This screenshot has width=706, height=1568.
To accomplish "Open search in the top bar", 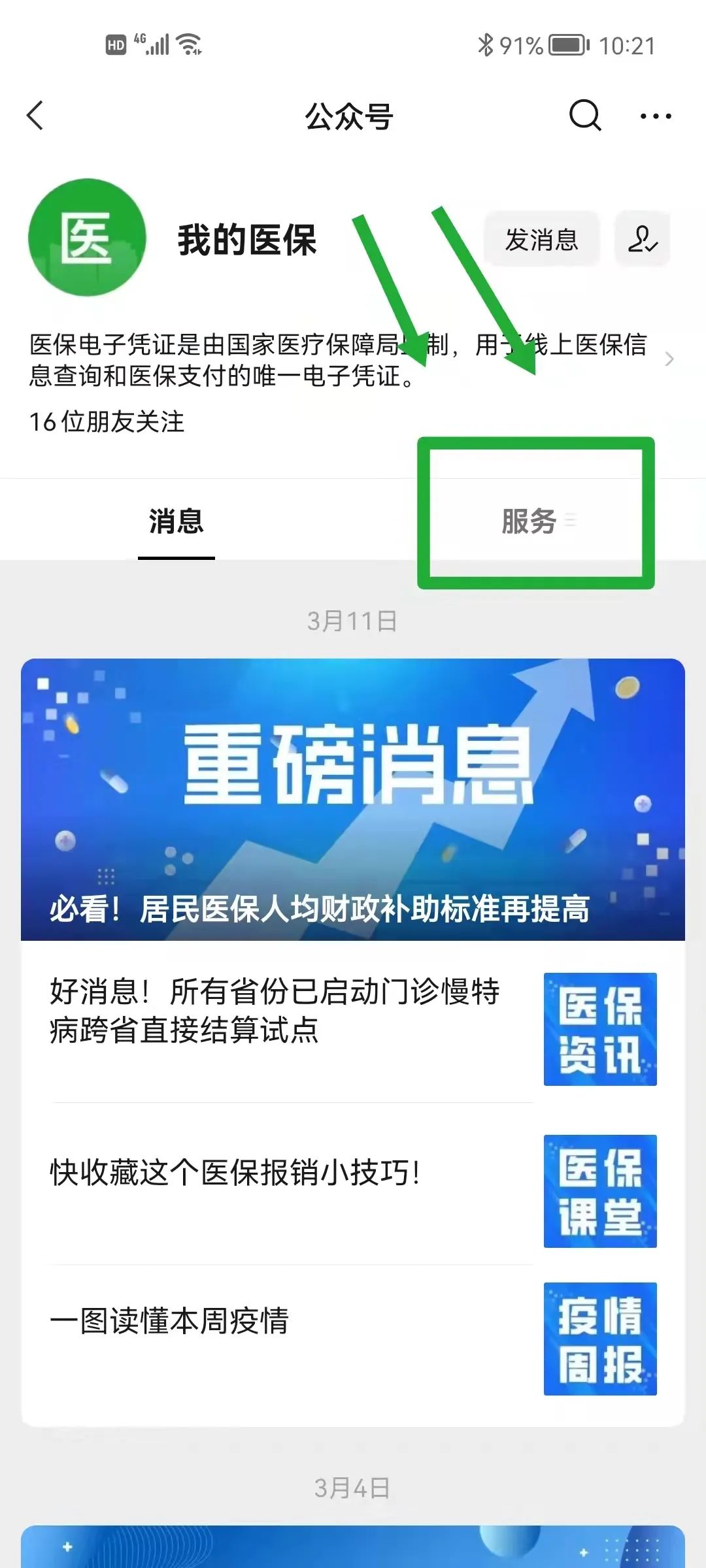I will [x=584, y=116].
